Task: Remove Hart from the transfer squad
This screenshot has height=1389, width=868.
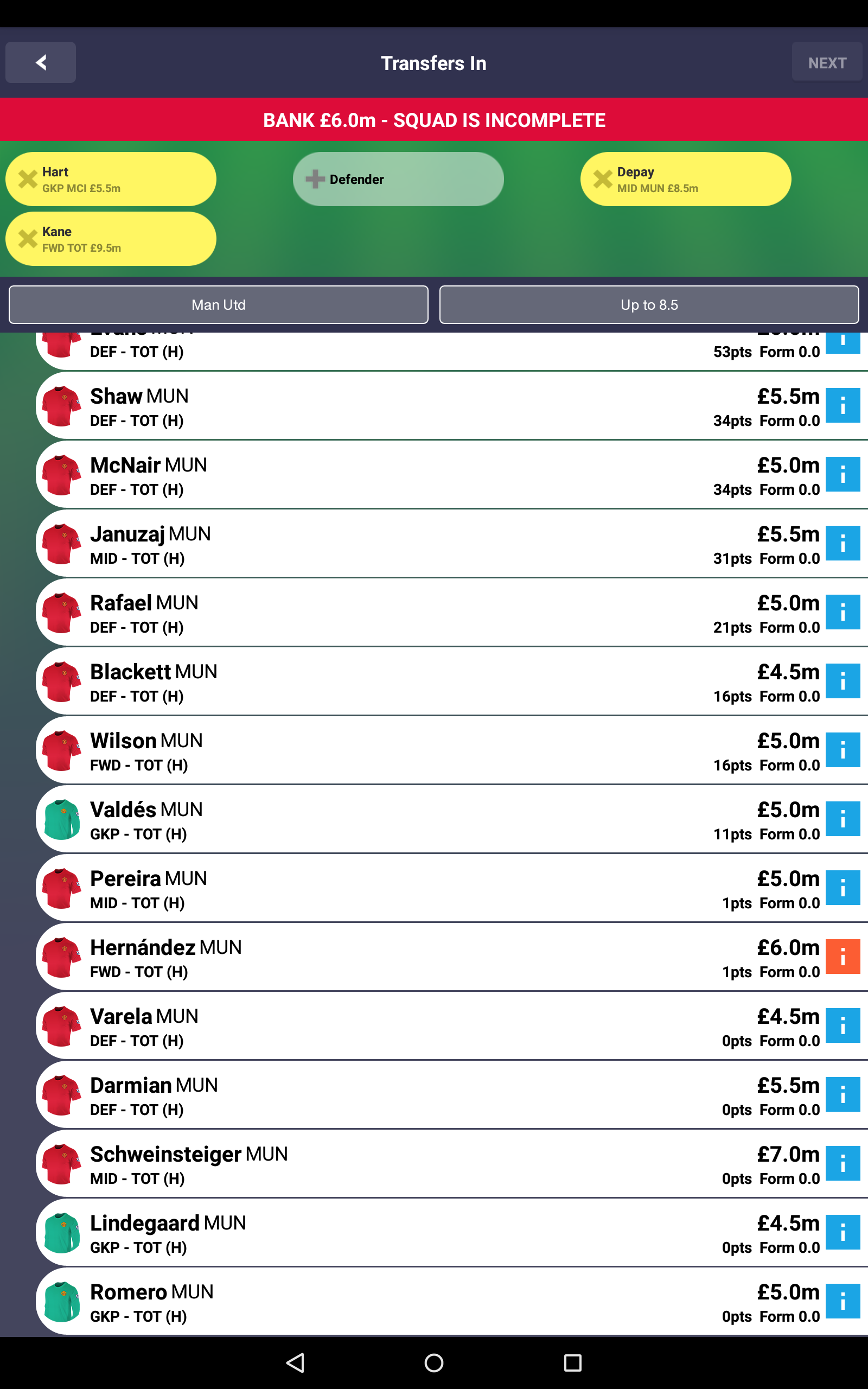Action: 28,179
